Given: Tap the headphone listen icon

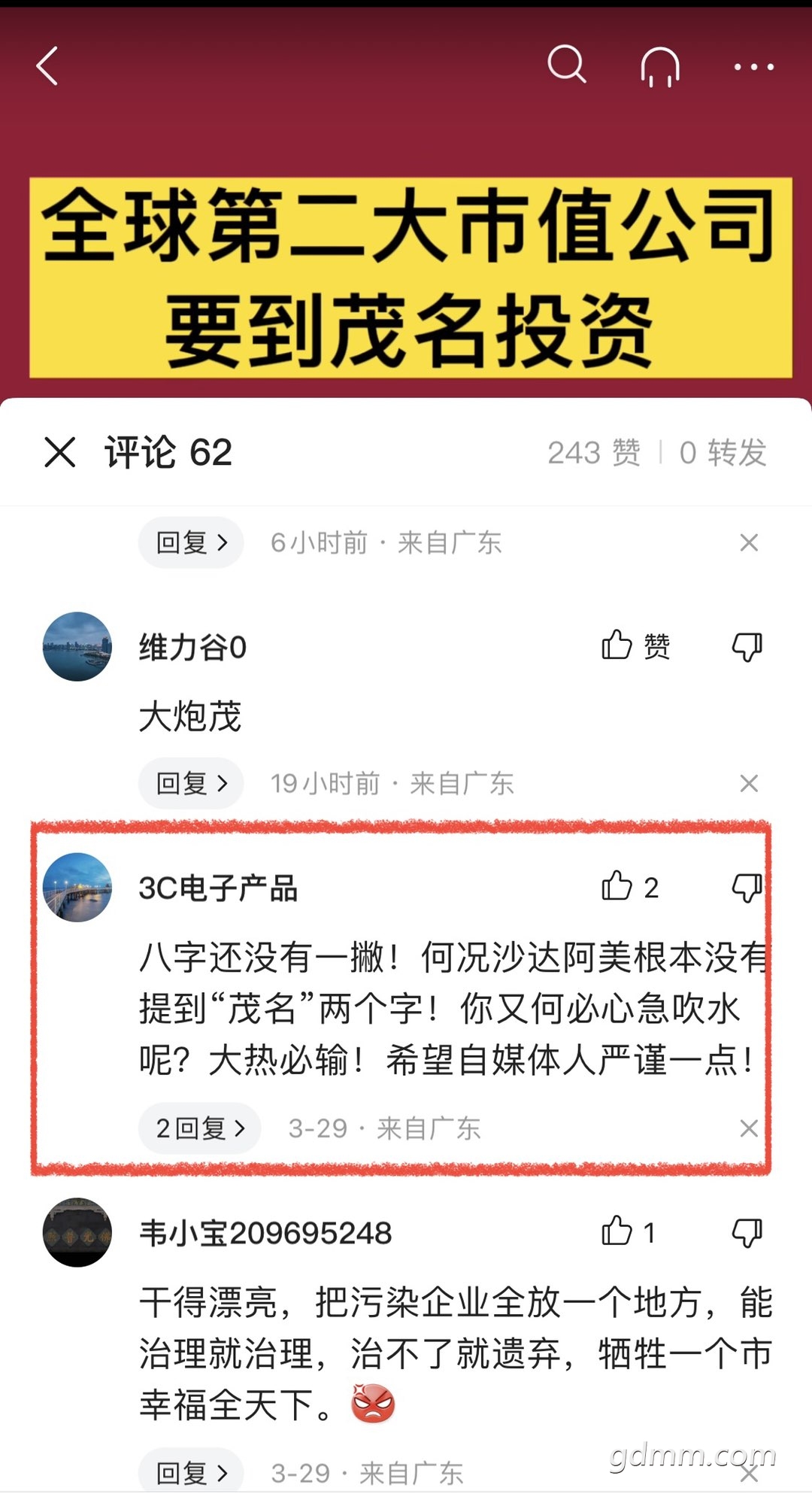Looking at the screenshot, I should 660,66.
